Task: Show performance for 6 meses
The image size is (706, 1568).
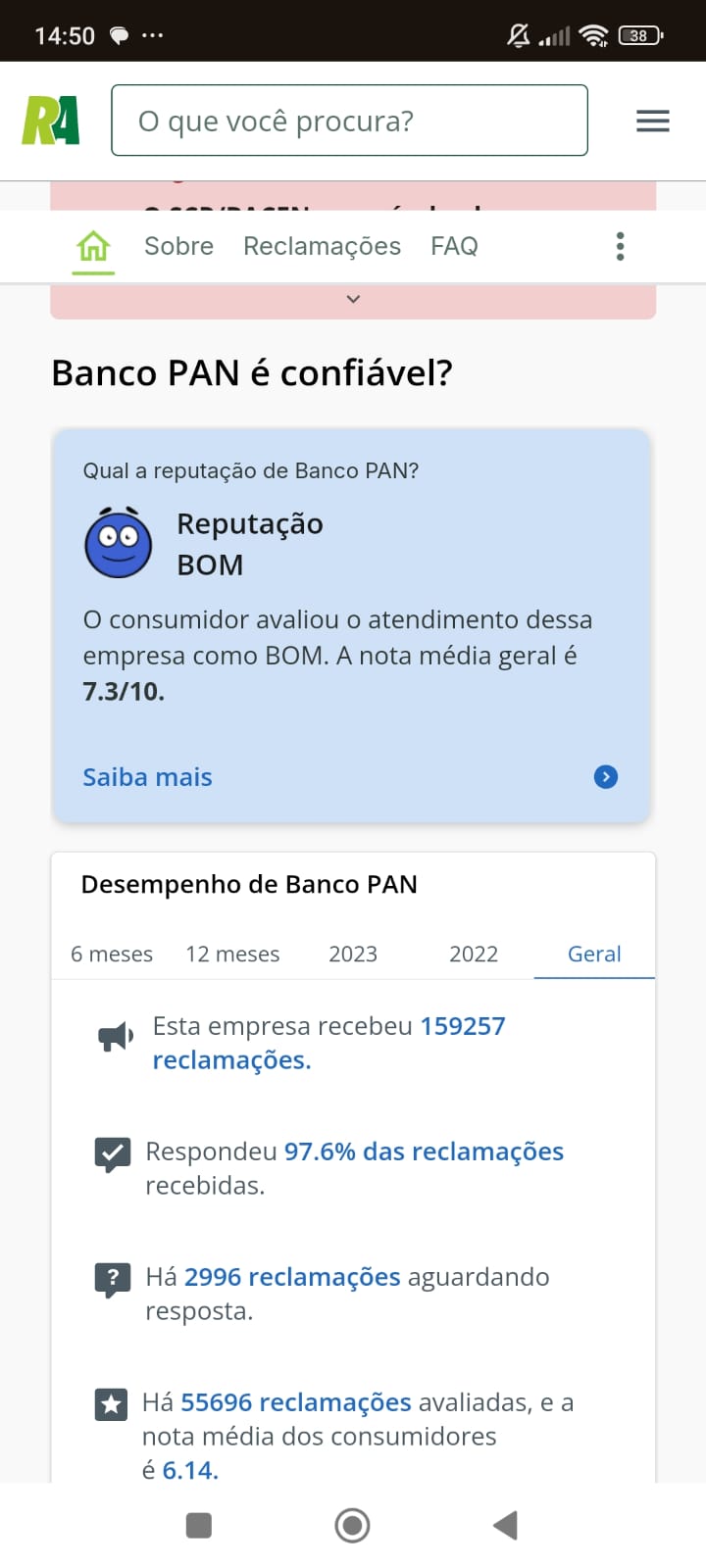Action: click(x=112, y=954)
